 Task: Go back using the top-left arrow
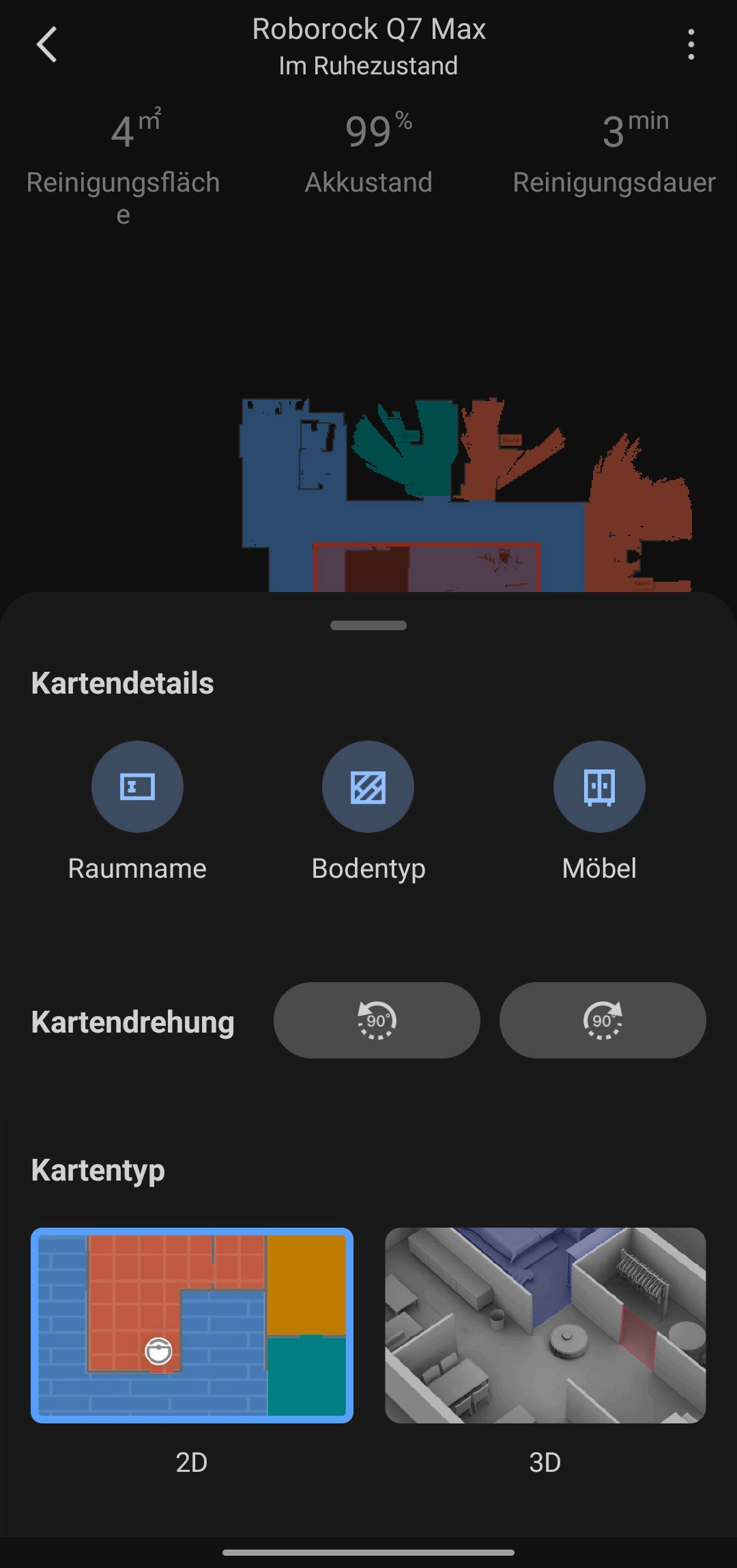[46, 45]
